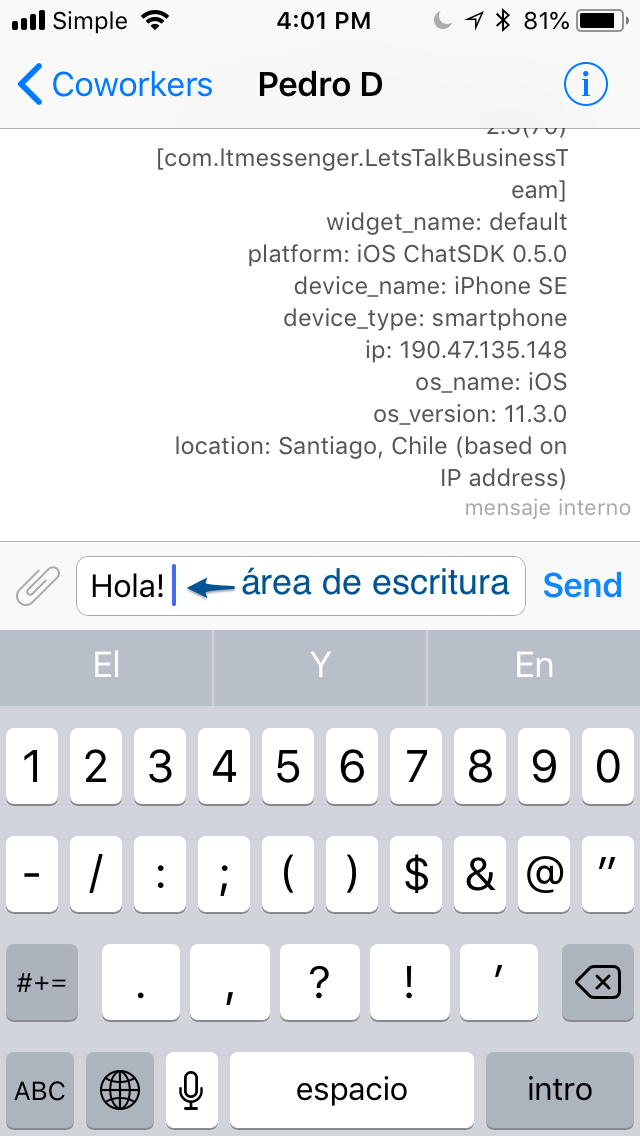Screen dimensions: 640x1136
Task: Hit the intro key
Action: (560, 1089)
